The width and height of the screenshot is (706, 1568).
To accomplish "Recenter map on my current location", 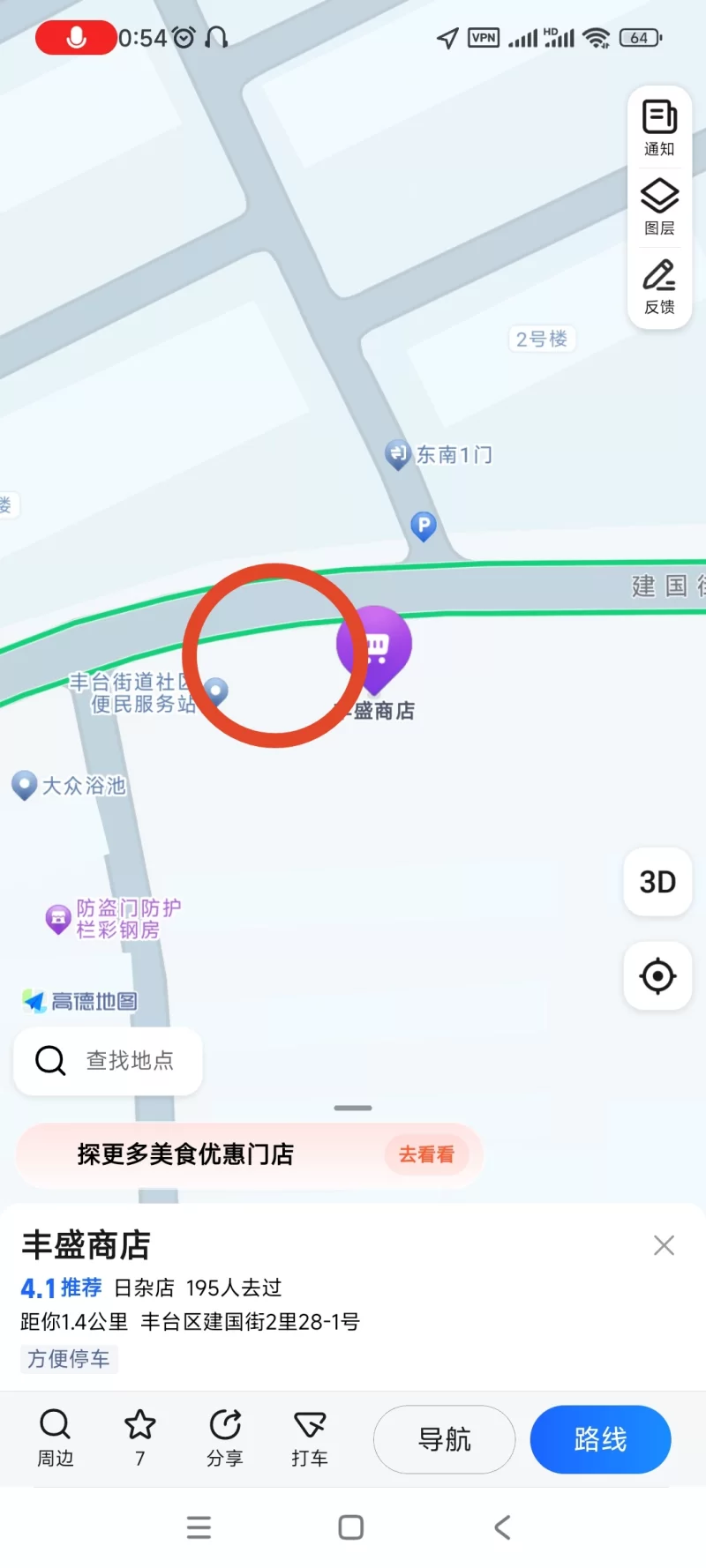I will click(657, 976).
